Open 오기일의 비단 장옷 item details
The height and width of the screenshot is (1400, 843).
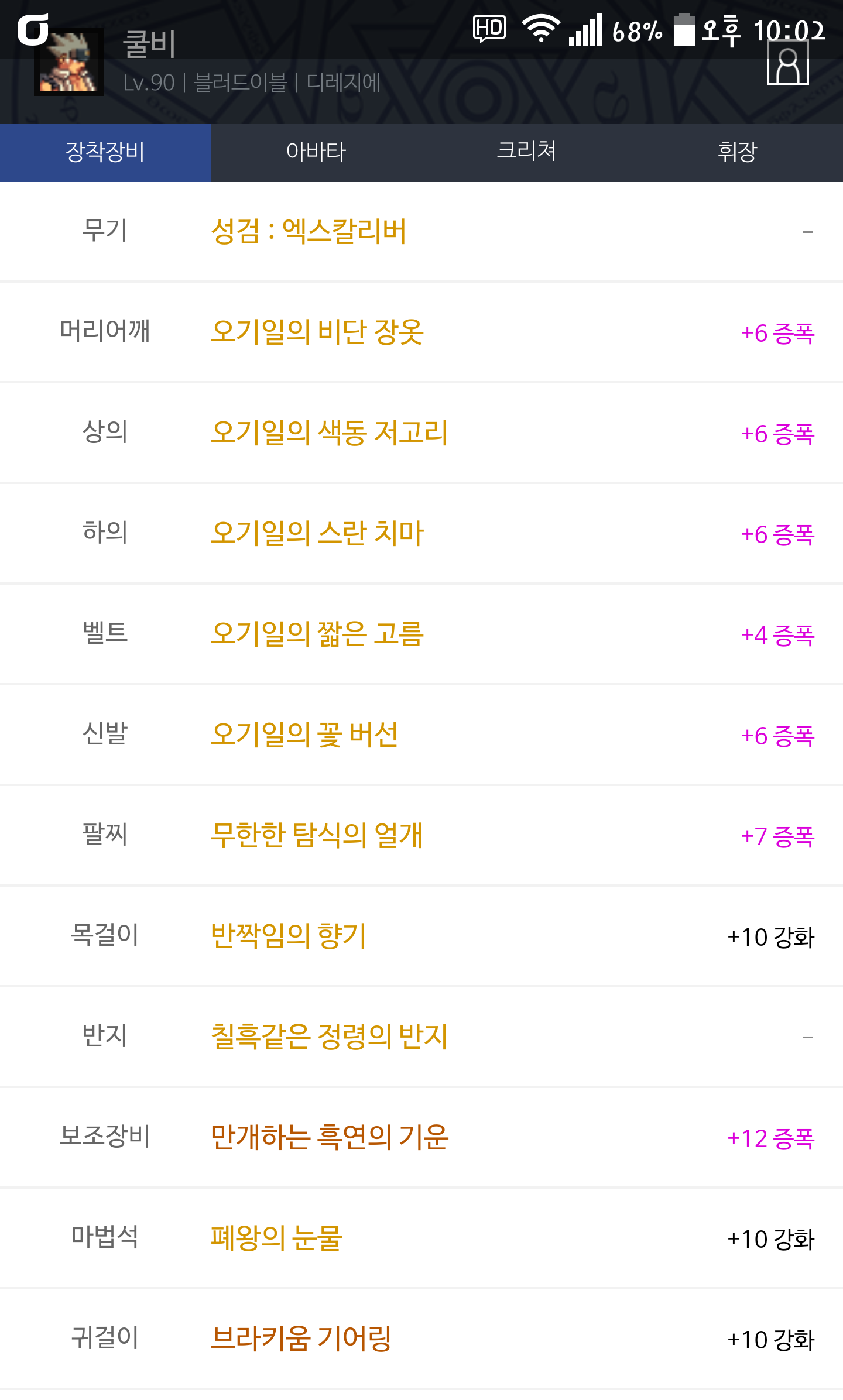point(317,332)
